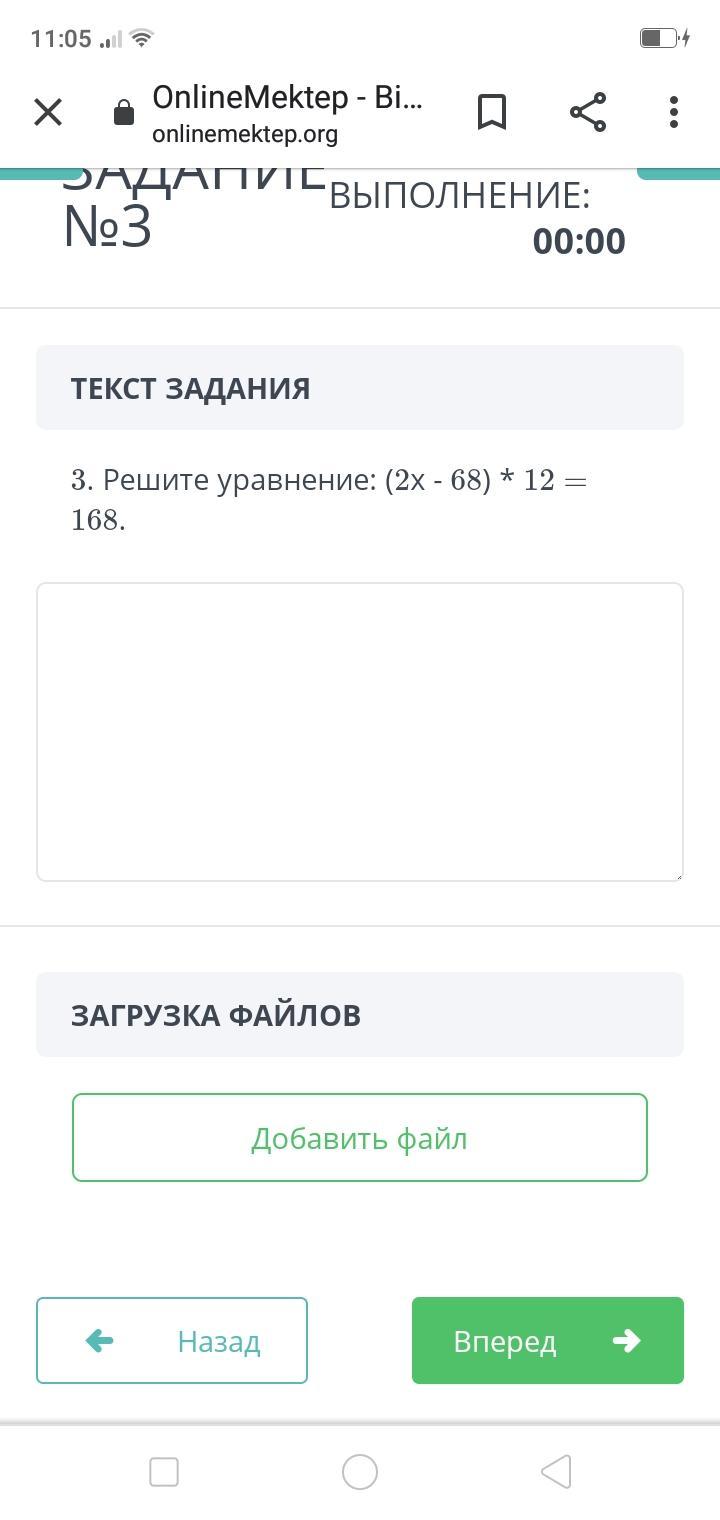This screenshot has height=1520, width=720.
Task: Open recent apps from the navigation bar
Action: tap(164, 1472)
